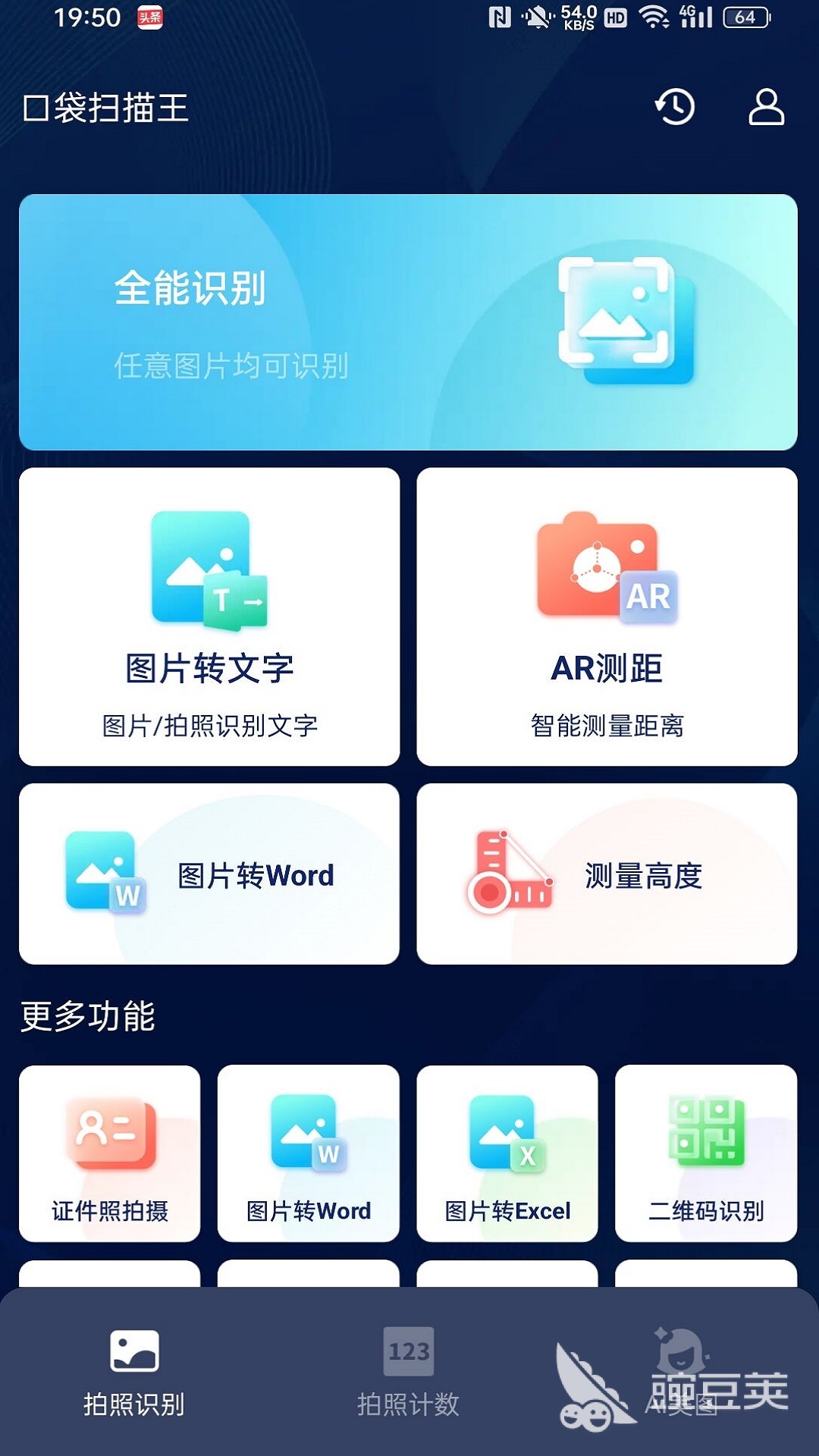The image size is (819, 1456).
Task: Open the large 图片转Word card with subtitle-free layout
Action: point(209,874)
